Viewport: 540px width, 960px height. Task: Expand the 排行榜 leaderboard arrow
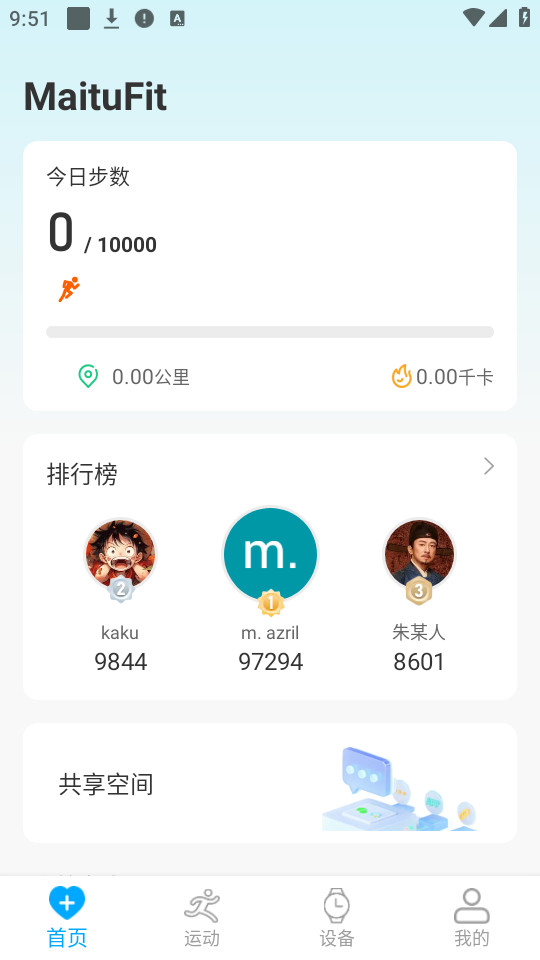489,467
